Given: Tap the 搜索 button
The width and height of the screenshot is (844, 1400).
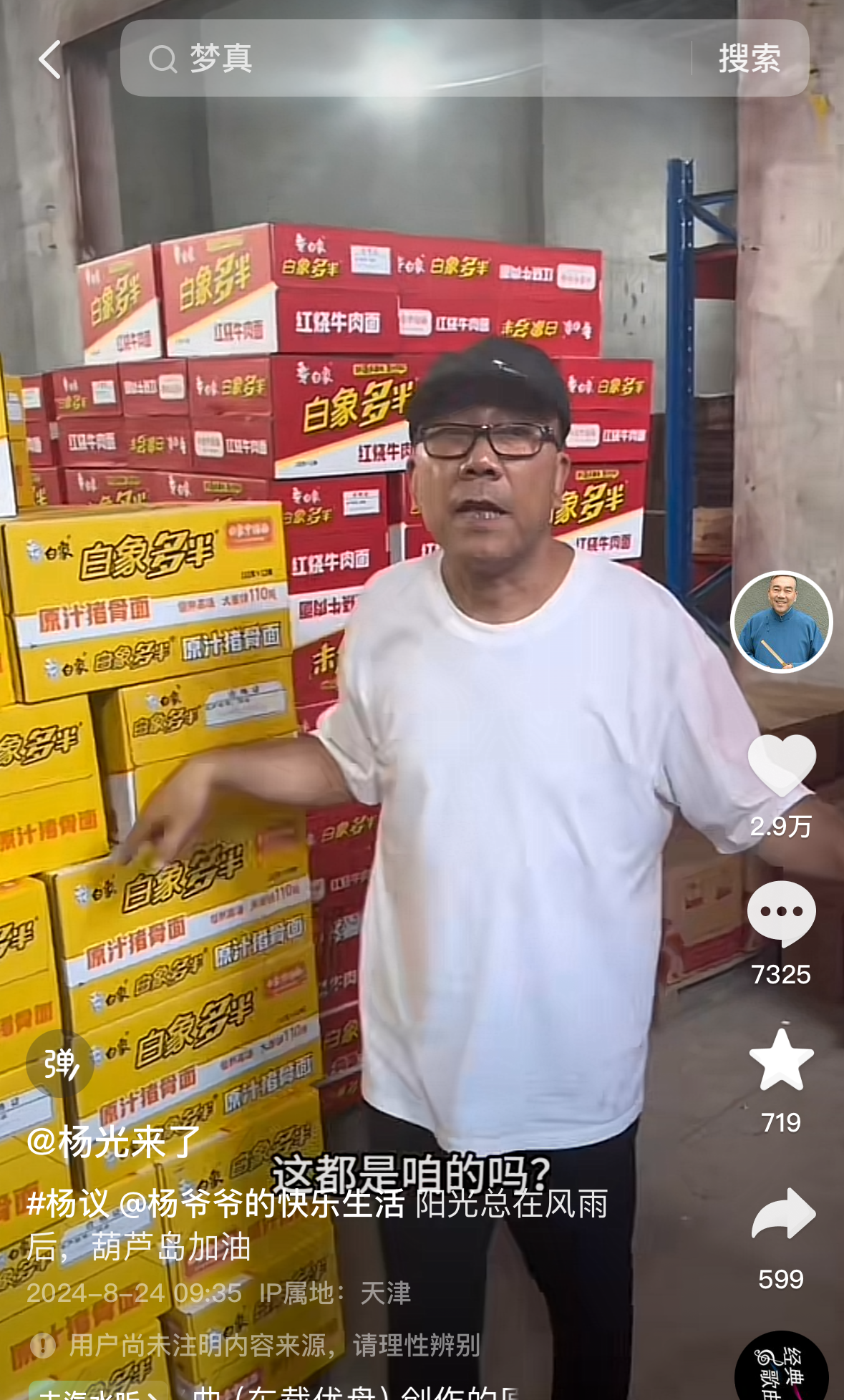Looking at the screenshot, I should (750, 58).
